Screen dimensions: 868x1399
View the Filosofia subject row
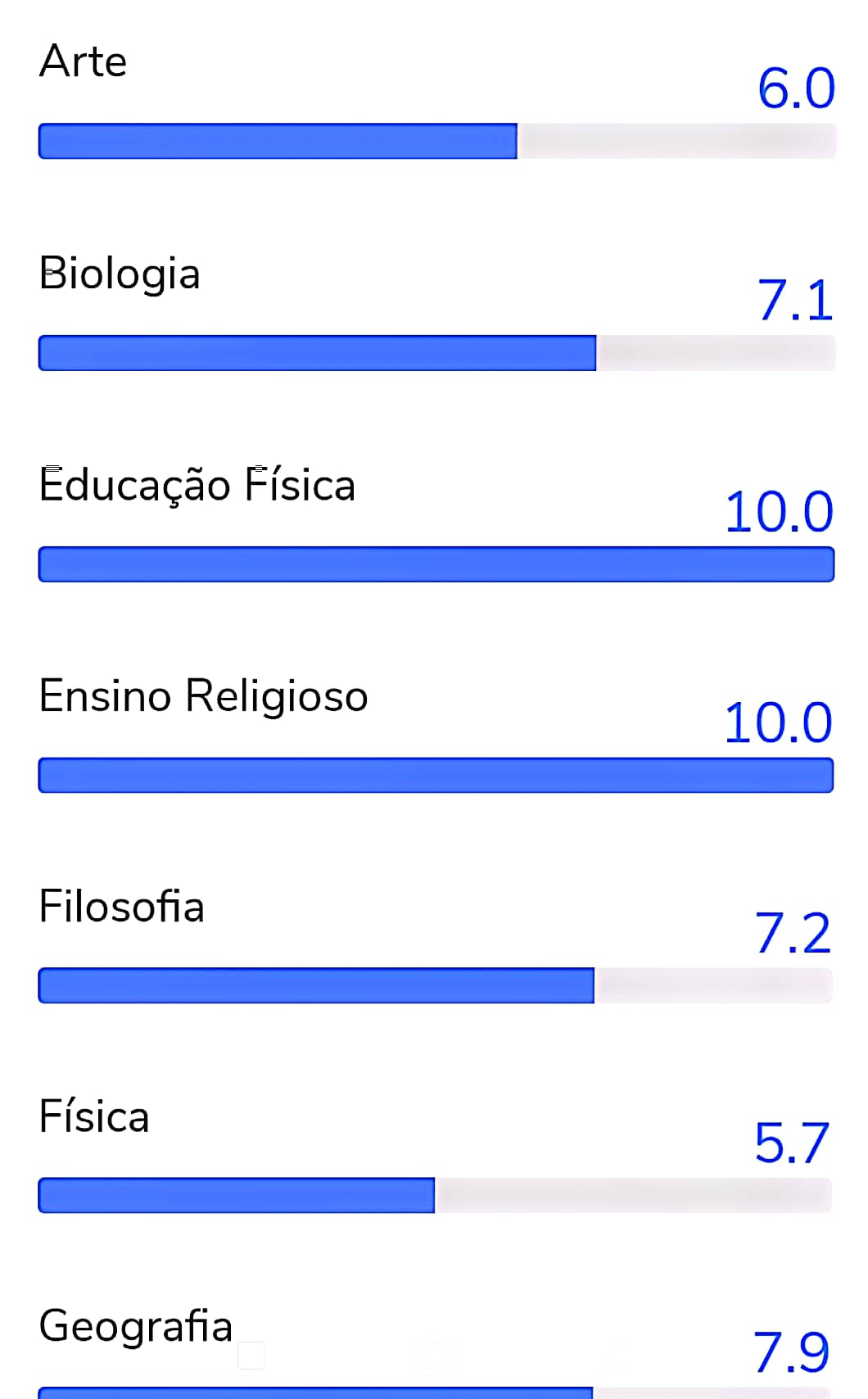point(436,944)
